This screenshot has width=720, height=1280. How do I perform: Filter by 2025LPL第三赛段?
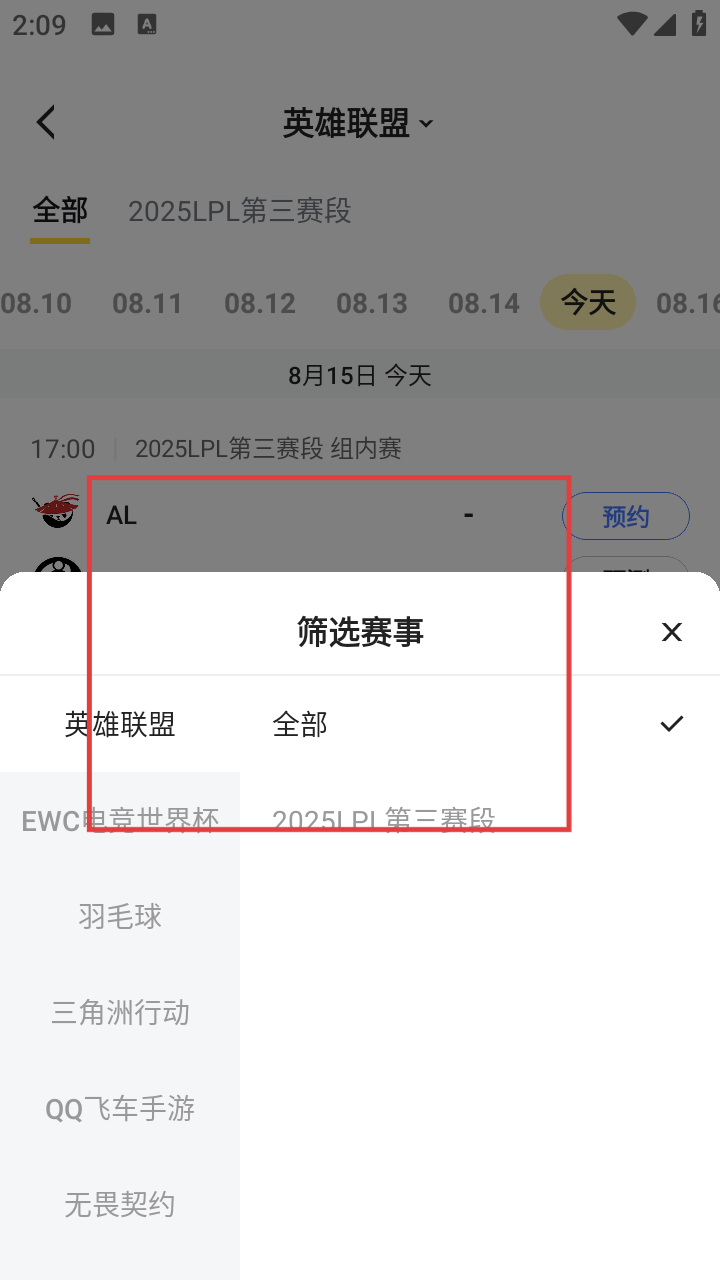click(384, 821)
